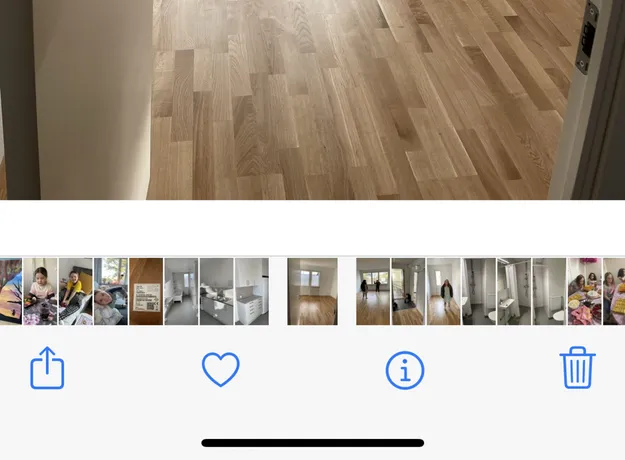This screenshot has width=625, height=460.
Task: Select the white kitchen cabinets thumbnail
Action: click(x=251, y=291)
